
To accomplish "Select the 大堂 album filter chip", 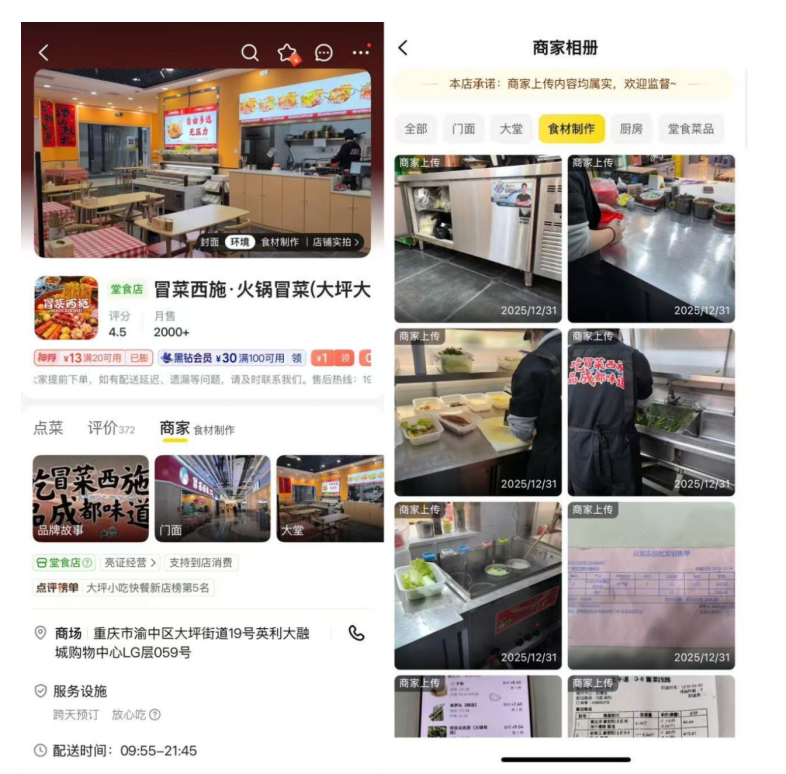I will (511, 129).
